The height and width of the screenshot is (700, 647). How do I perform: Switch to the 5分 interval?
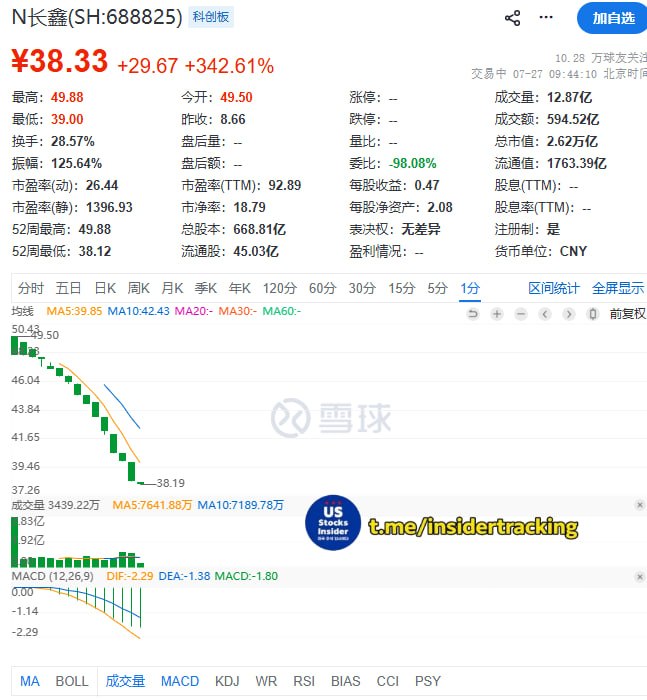point(437,288)
